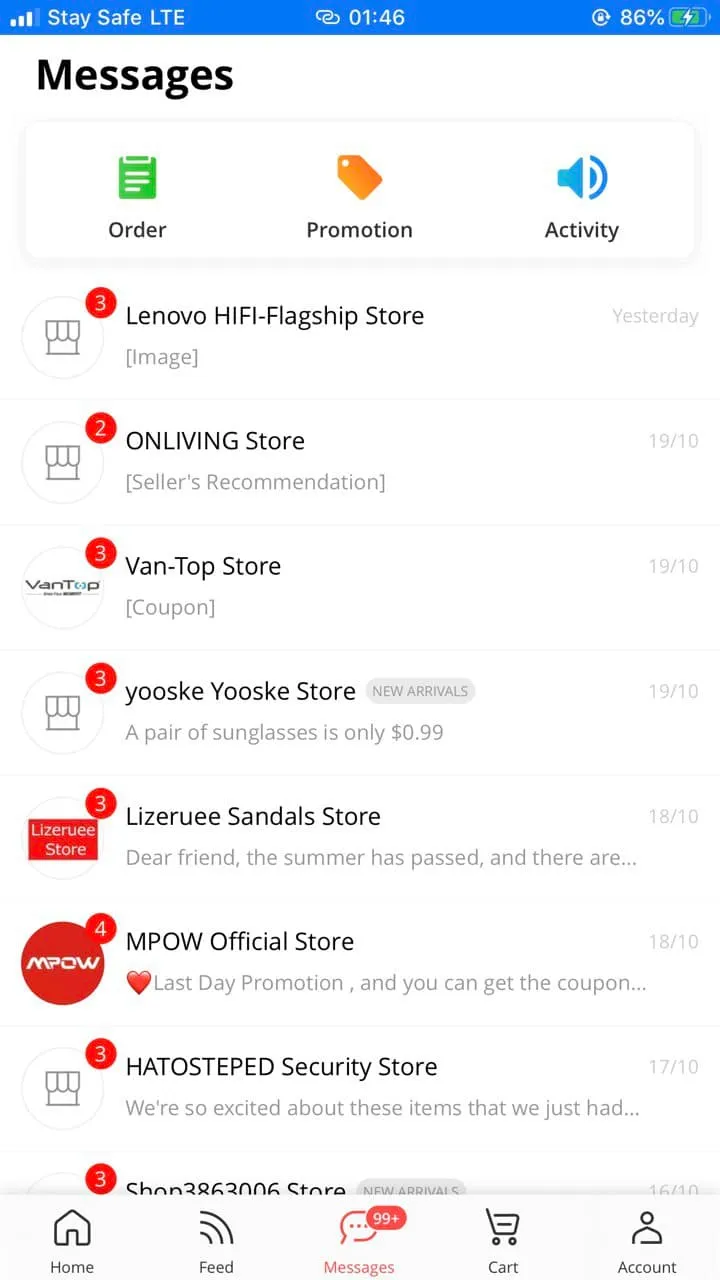Open Promotion messages

pyautogui.click(x=359, y=197)
